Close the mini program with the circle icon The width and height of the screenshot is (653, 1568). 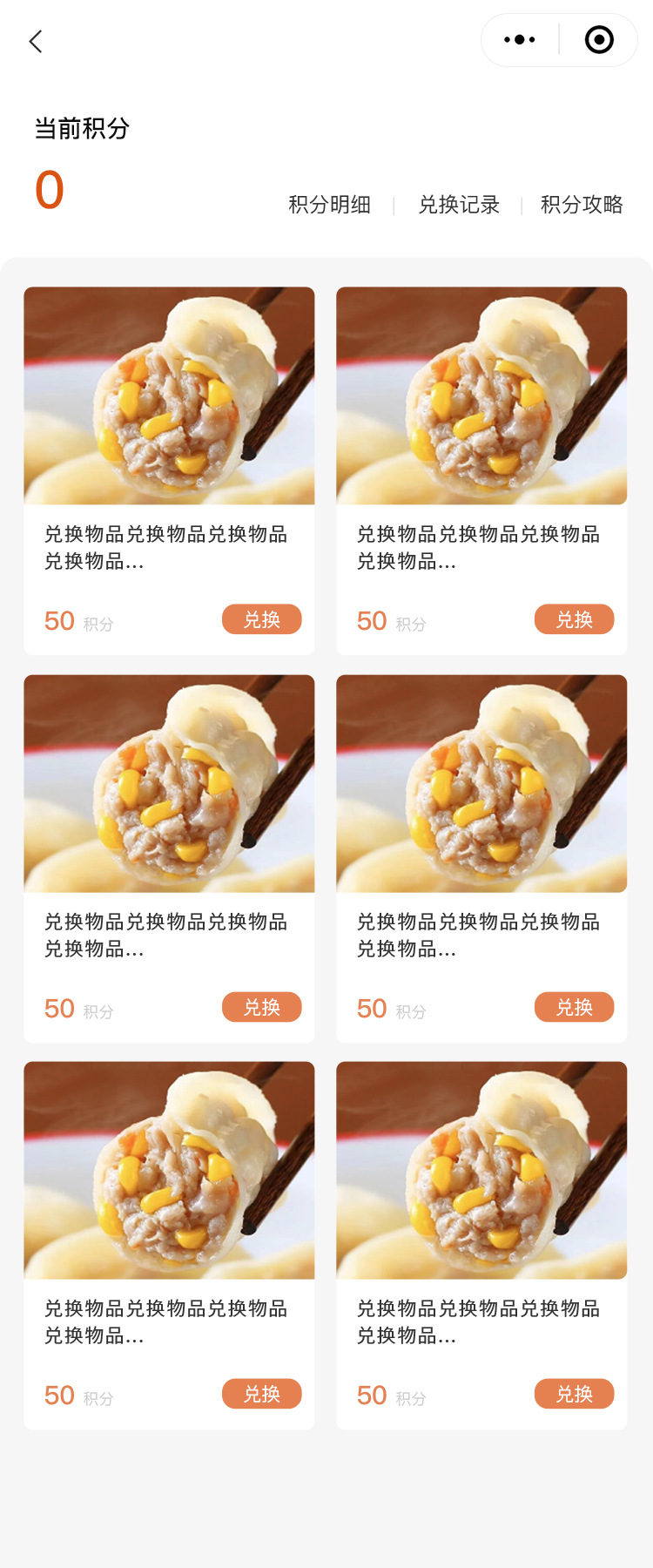tap(599, 40)
